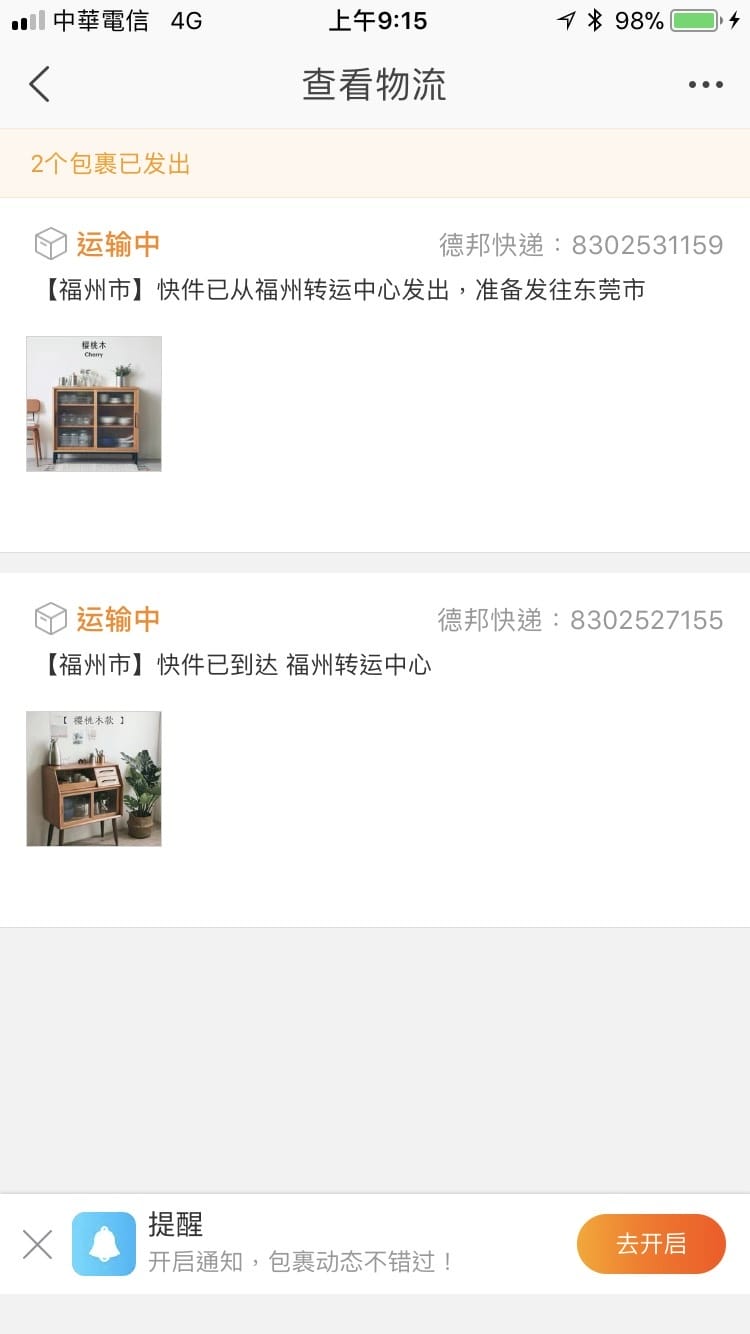Open the three-dot overflow menu
Screen dimensions: 750x1334
[705, 85]
